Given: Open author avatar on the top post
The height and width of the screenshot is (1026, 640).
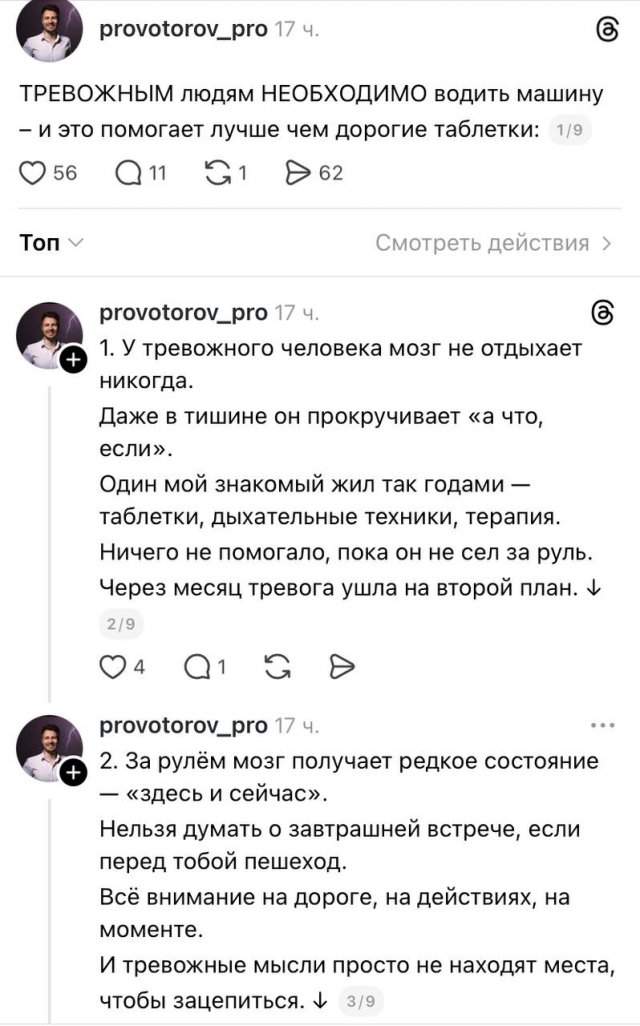Looking at the screenshot, I should (x=51, y=32).
